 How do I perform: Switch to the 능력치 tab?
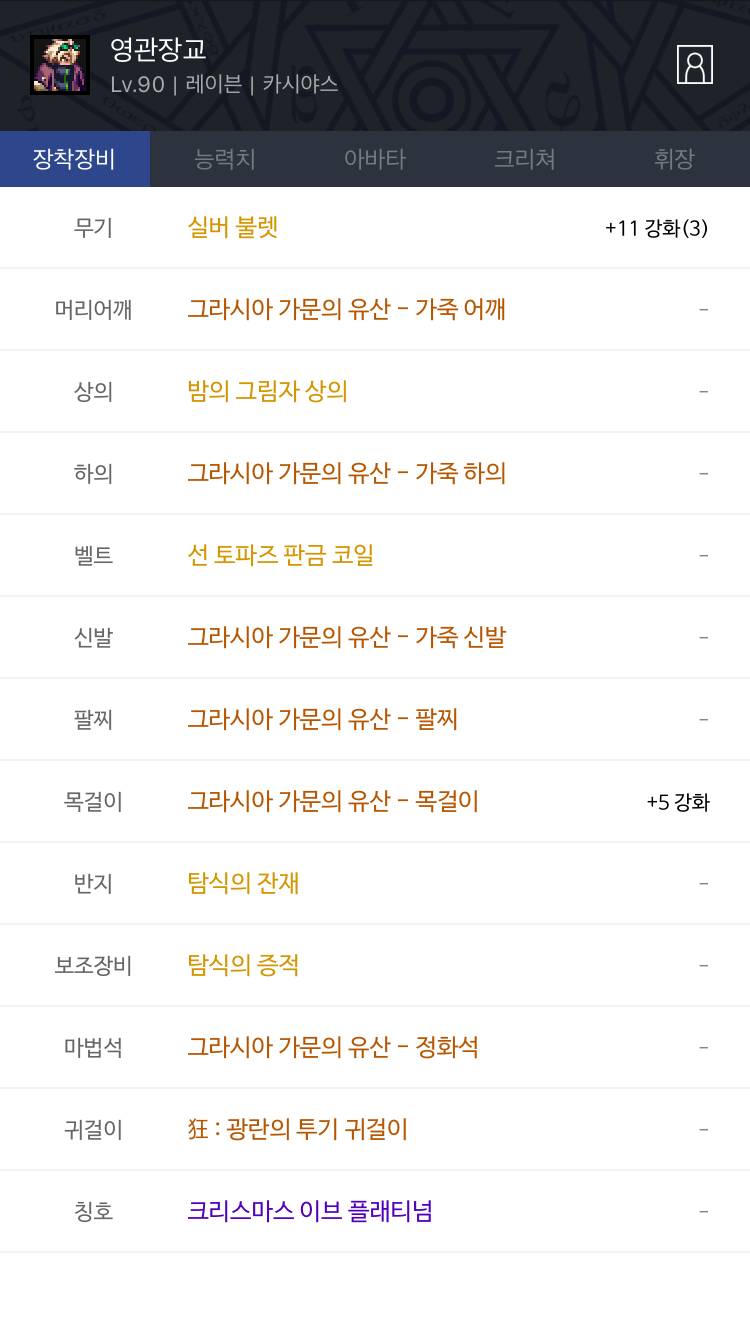tap(225, 159)
